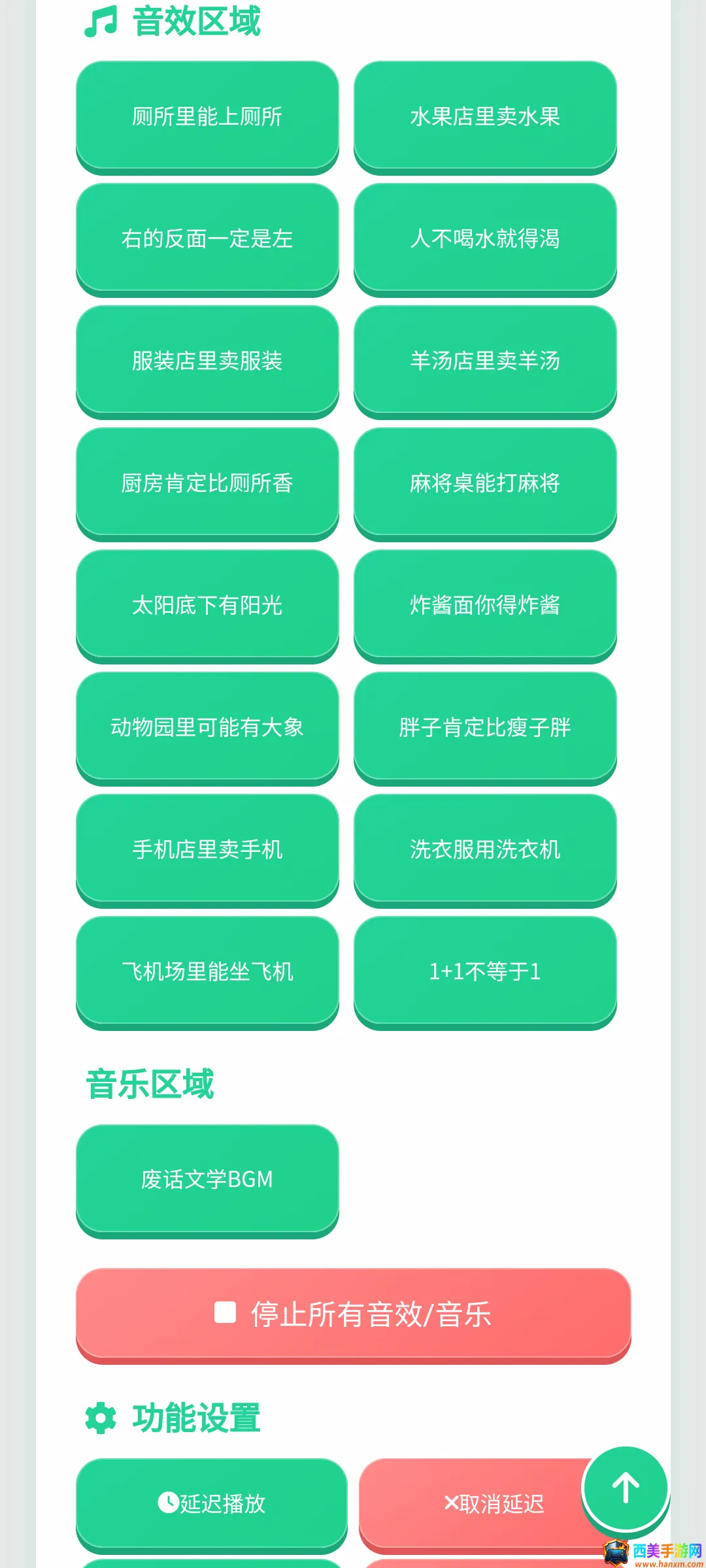Play 炸酱面你得炸酱
The image size is (706, 1568).
tap(485, 605)
